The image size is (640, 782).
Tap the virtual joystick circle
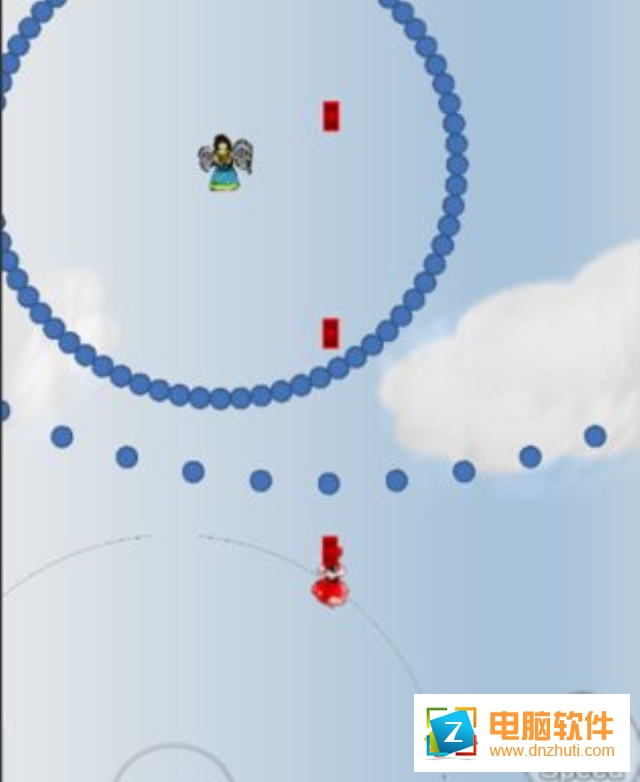172,768
